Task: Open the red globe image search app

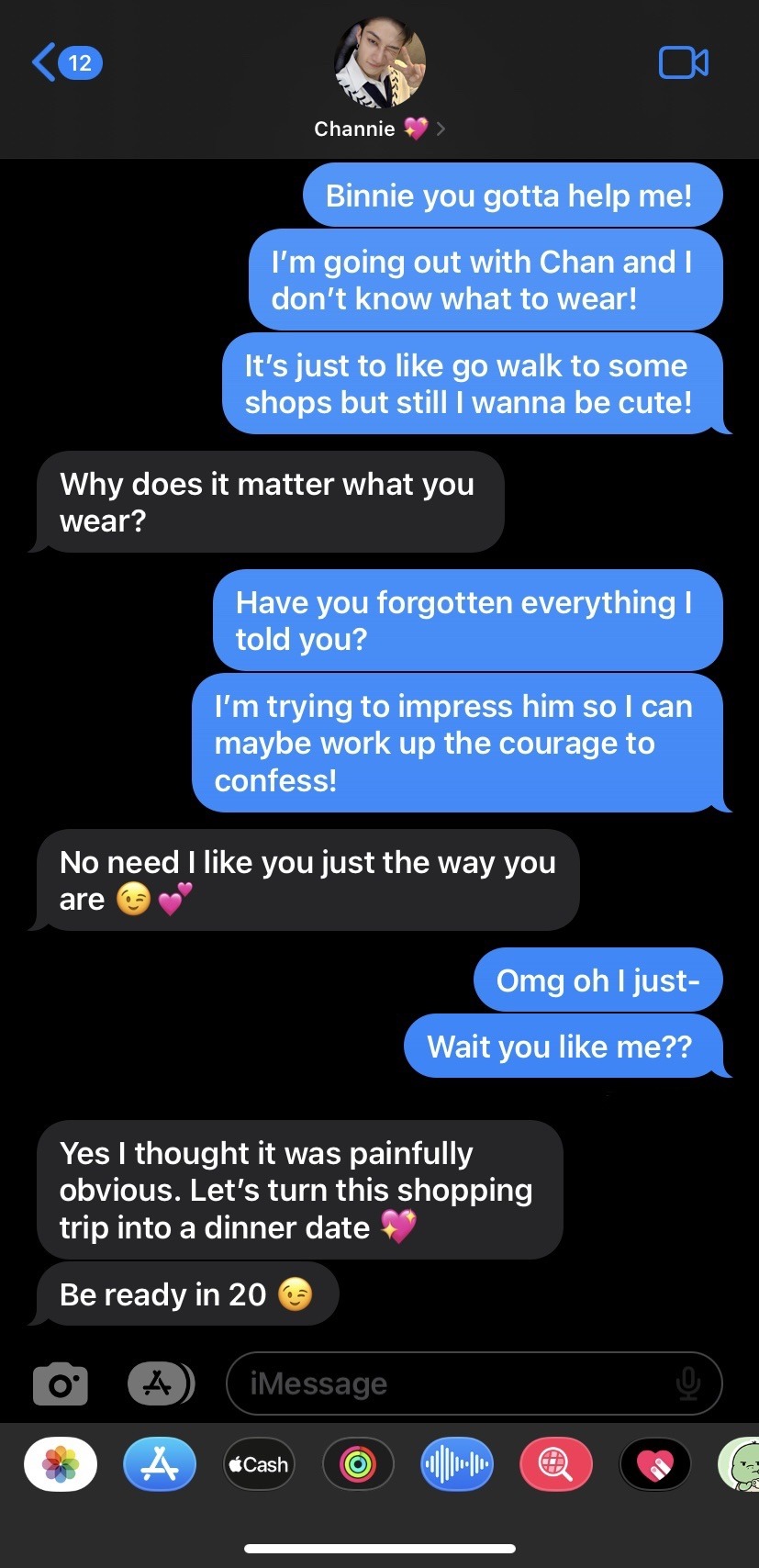Action: (555, 1463)
